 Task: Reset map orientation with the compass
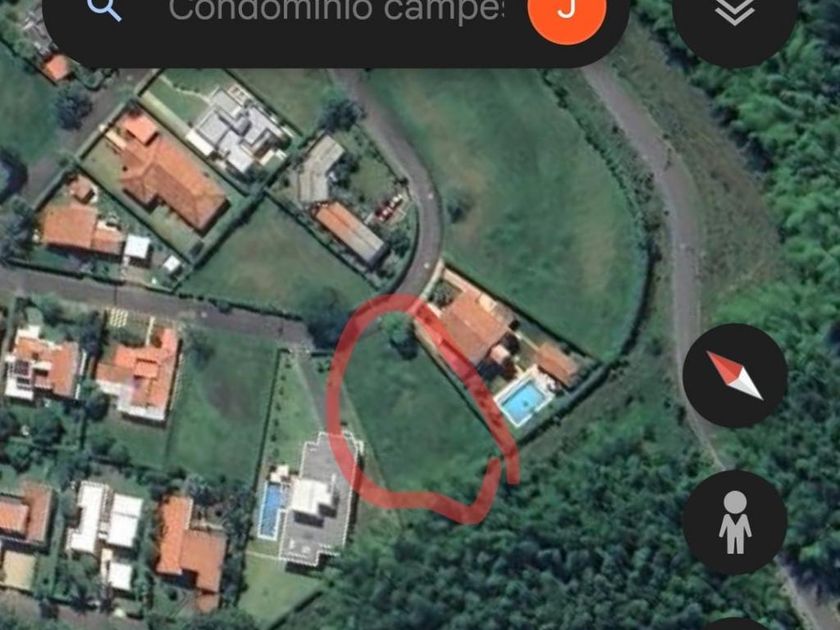pyautogui.click(x=735, y=375)
